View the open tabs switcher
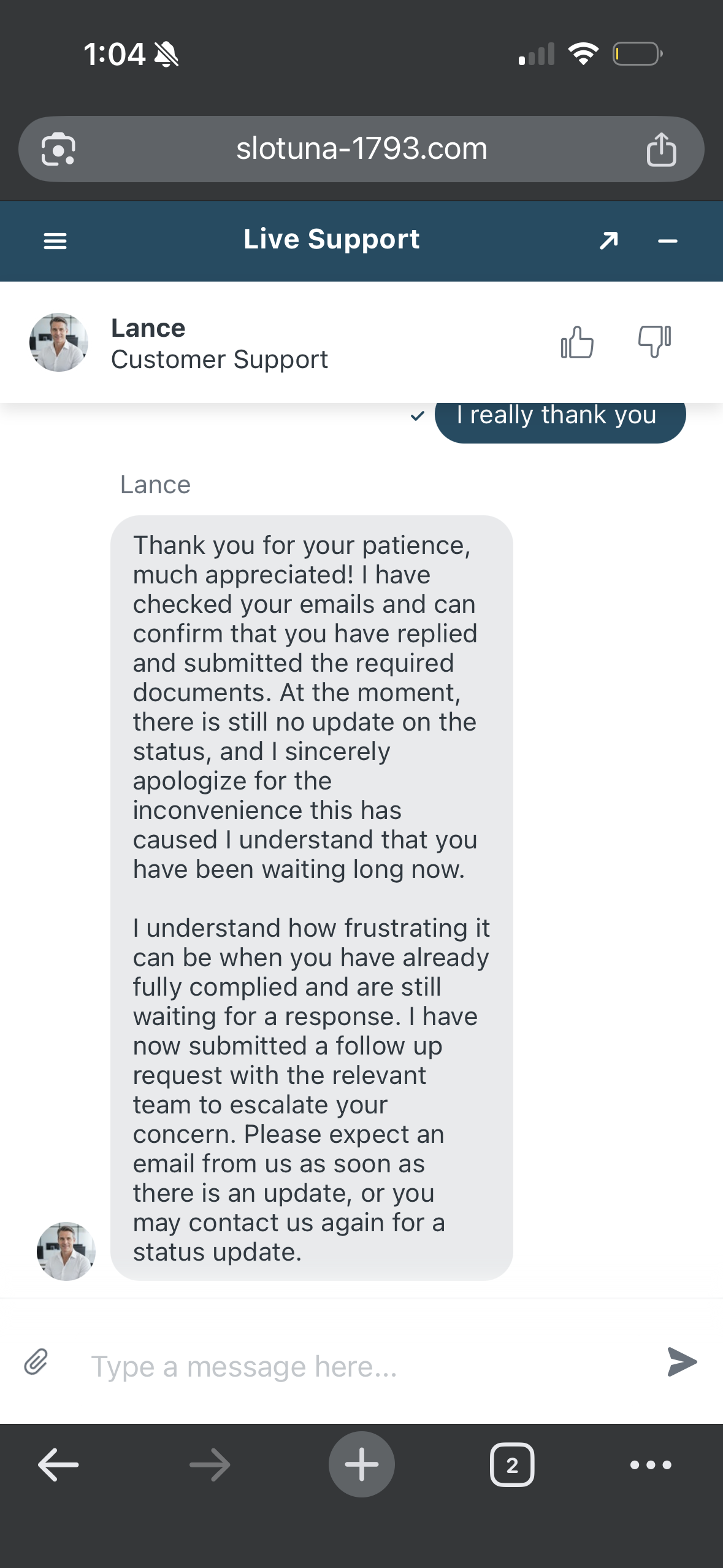Image resolution: width=723 pixels, height=1568 pixels. click(x=512, y=1465)
